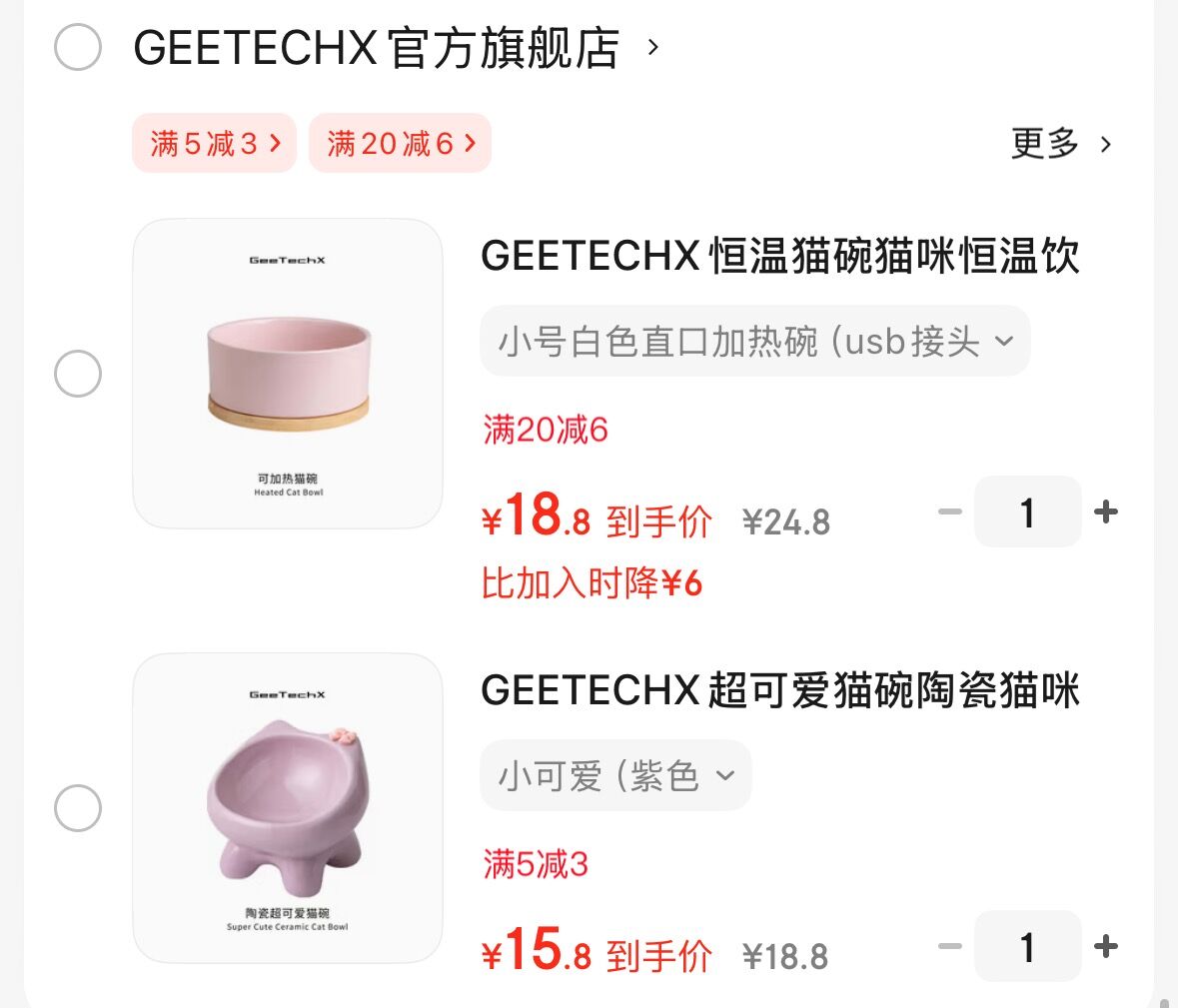Change the 小号白色直口加热碗 variant
Viewport: 1178px width, 1008px height.
coord(754,342)
